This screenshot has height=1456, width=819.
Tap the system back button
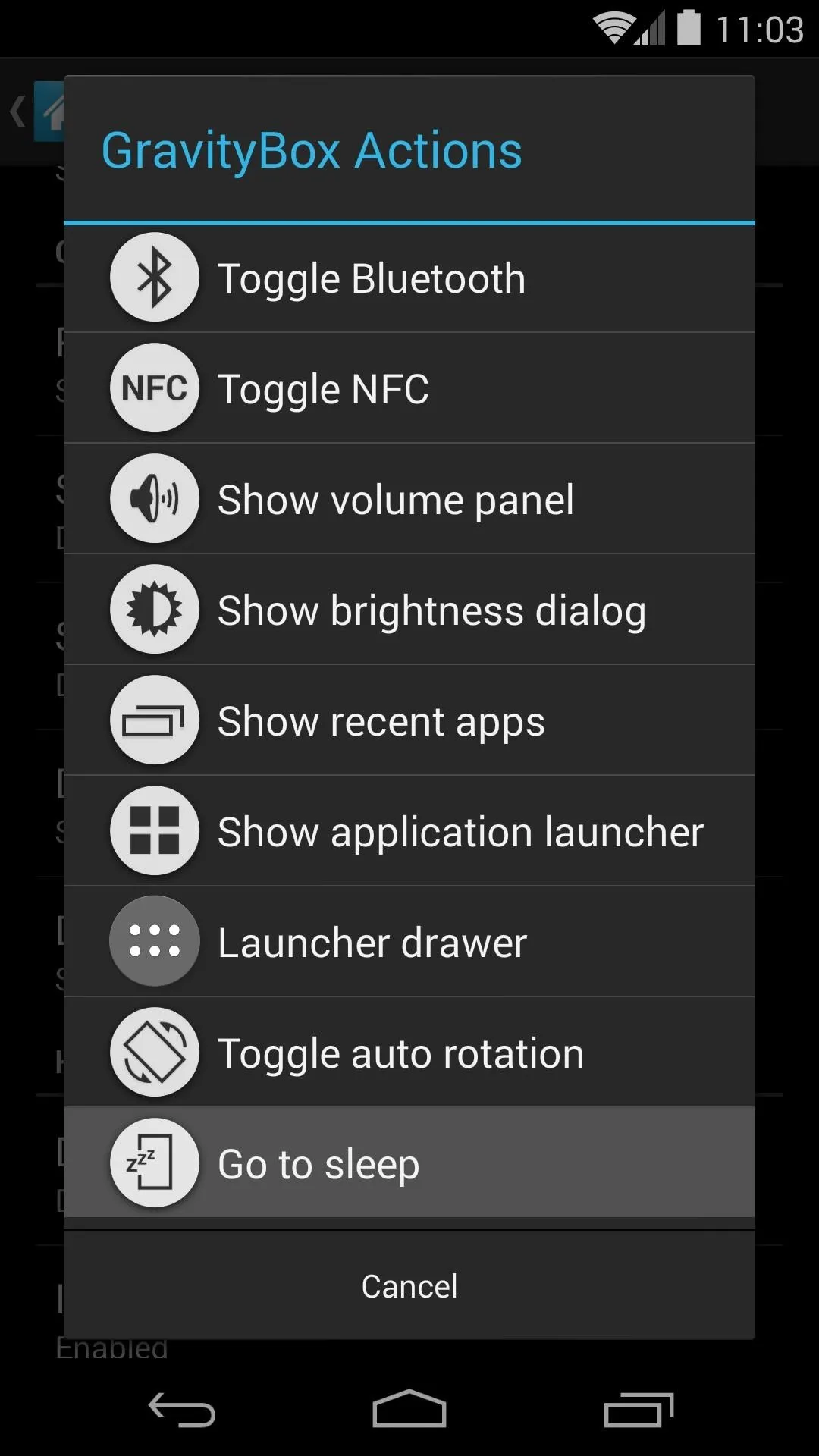[x=182, y=1410]
